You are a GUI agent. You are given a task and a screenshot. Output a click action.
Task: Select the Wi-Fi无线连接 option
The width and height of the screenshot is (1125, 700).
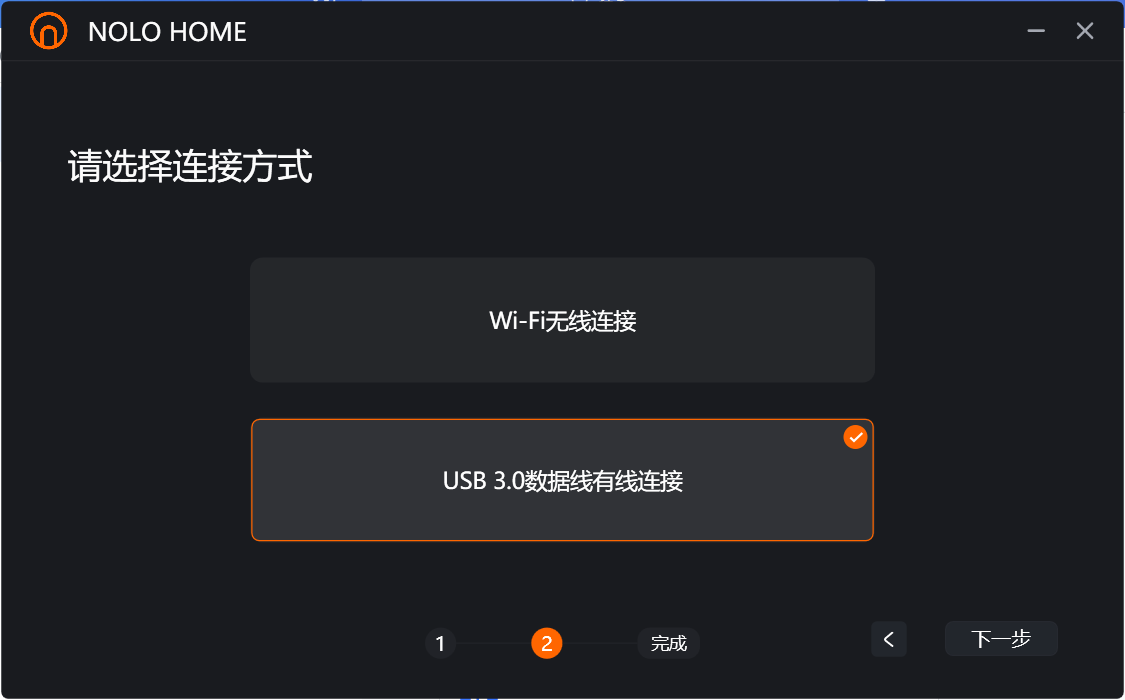tap(562, 320)
